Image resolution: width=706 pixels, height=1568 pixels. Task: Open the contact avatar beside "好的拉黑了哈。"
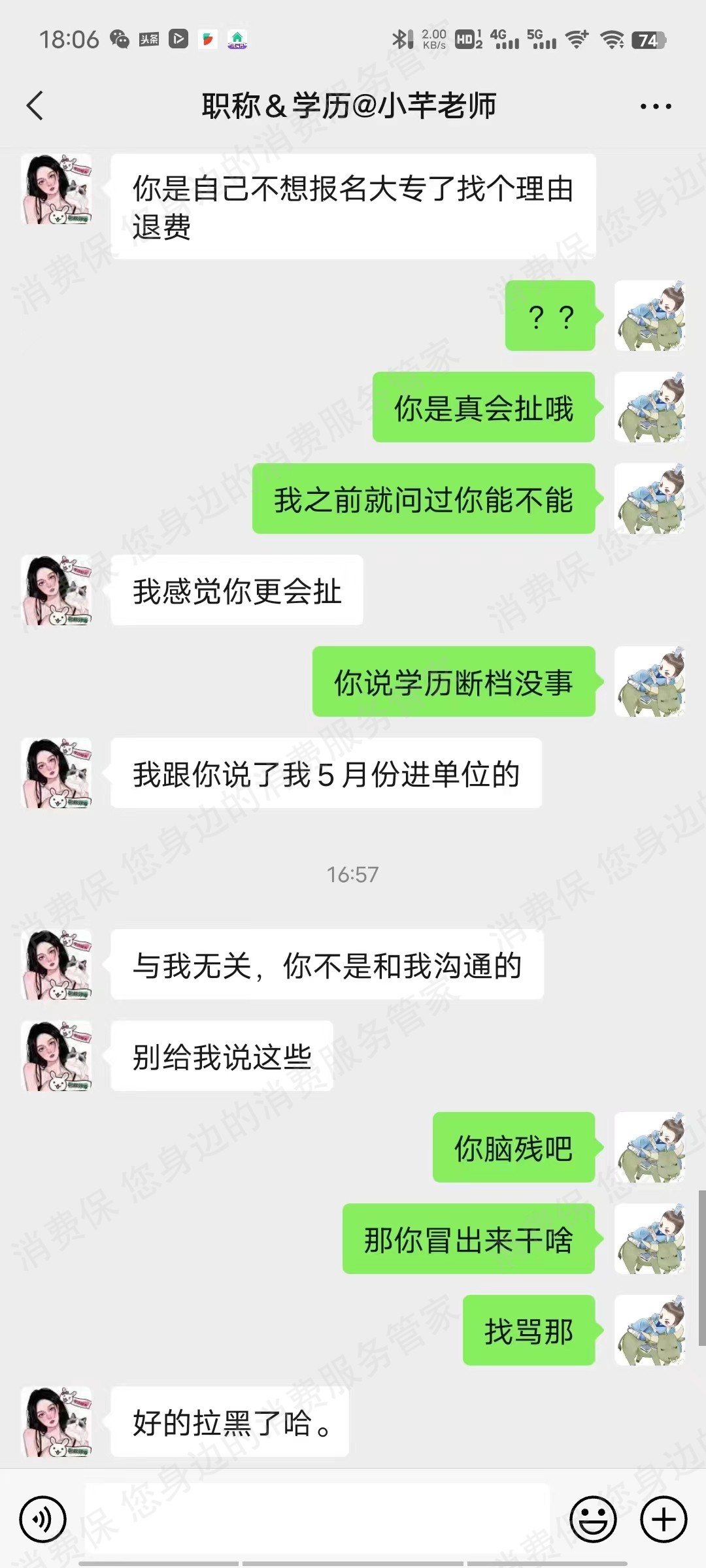click(57, 1422)
